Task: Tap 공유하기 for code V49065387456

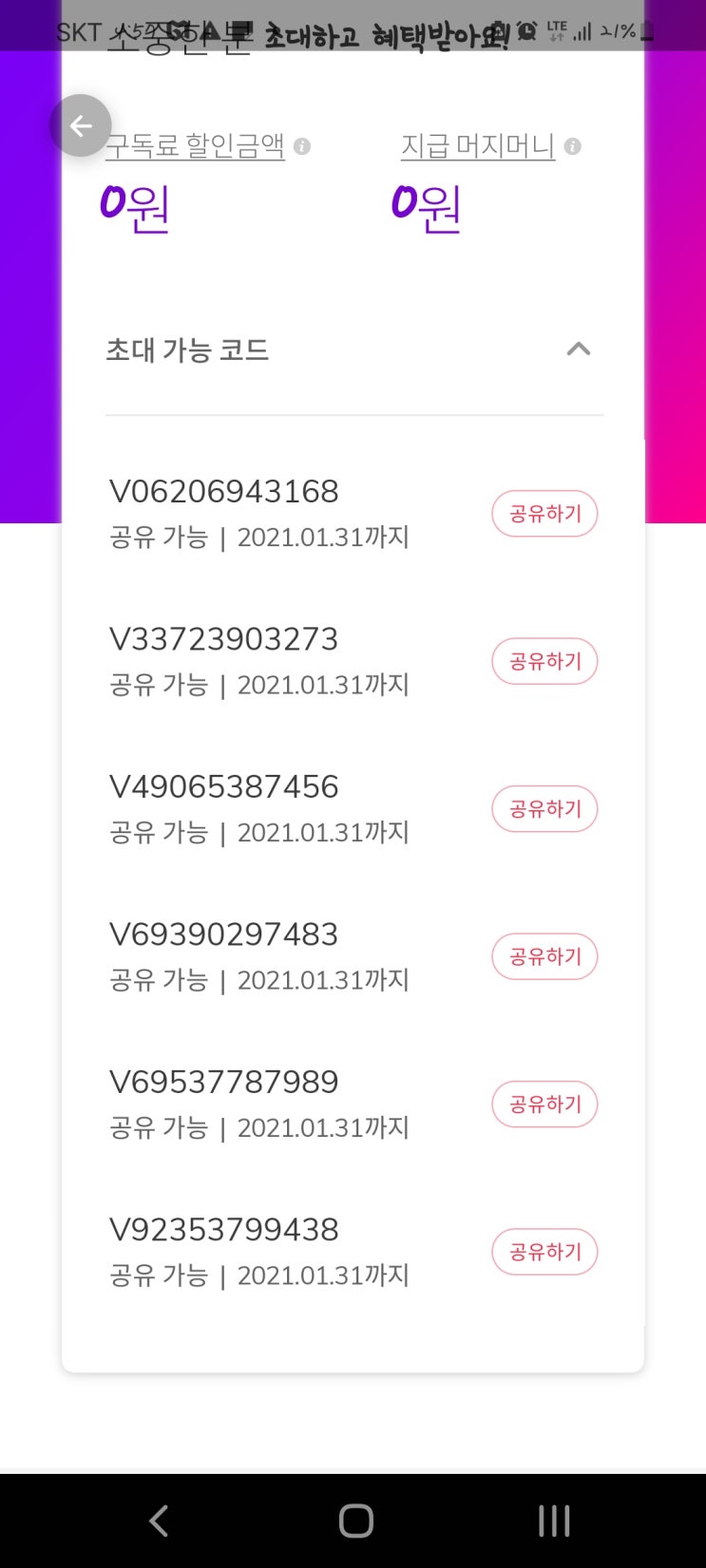Action: tap(544, 809)
